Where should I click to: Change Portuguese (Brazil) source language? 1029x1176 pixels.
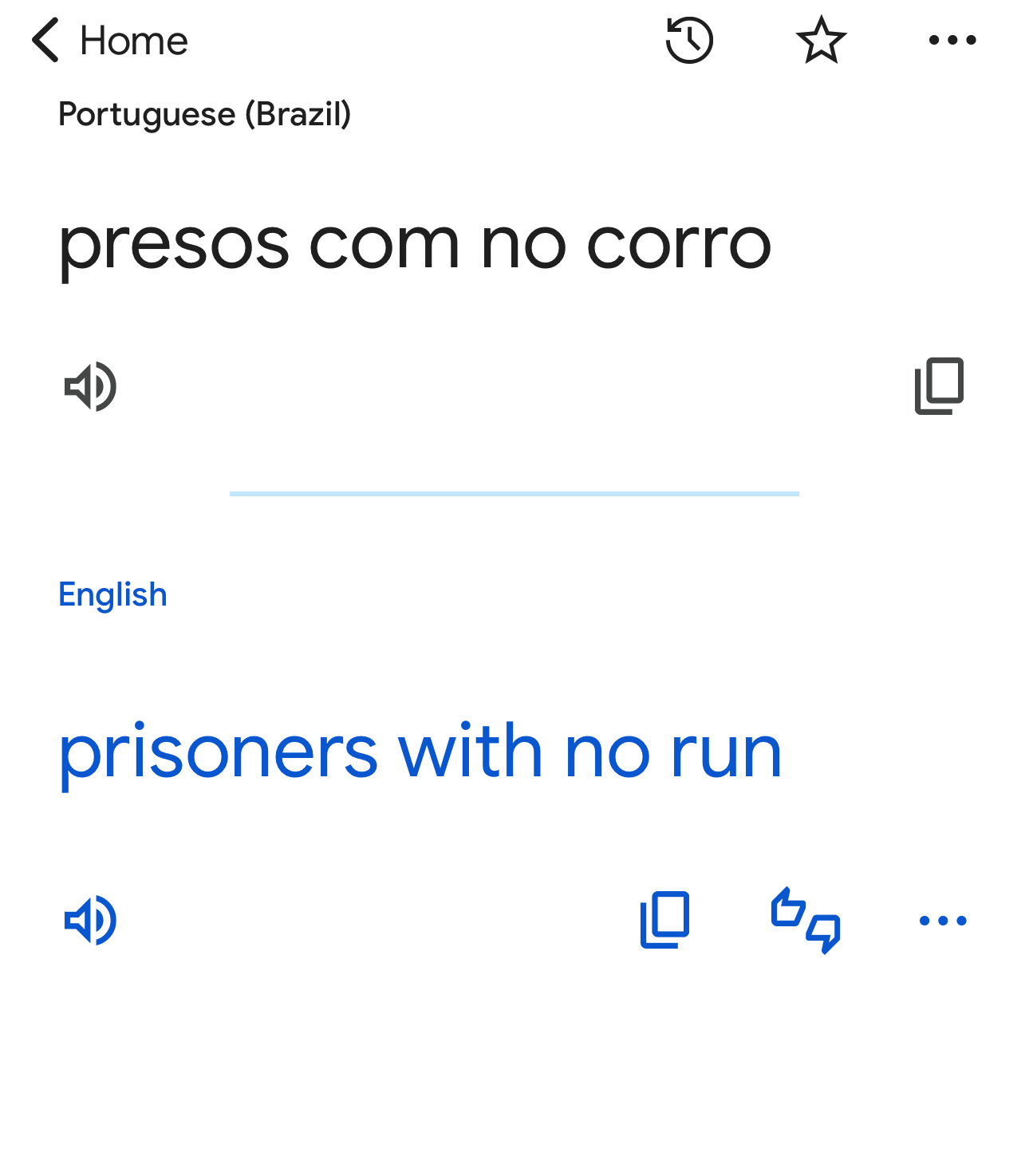204,114
